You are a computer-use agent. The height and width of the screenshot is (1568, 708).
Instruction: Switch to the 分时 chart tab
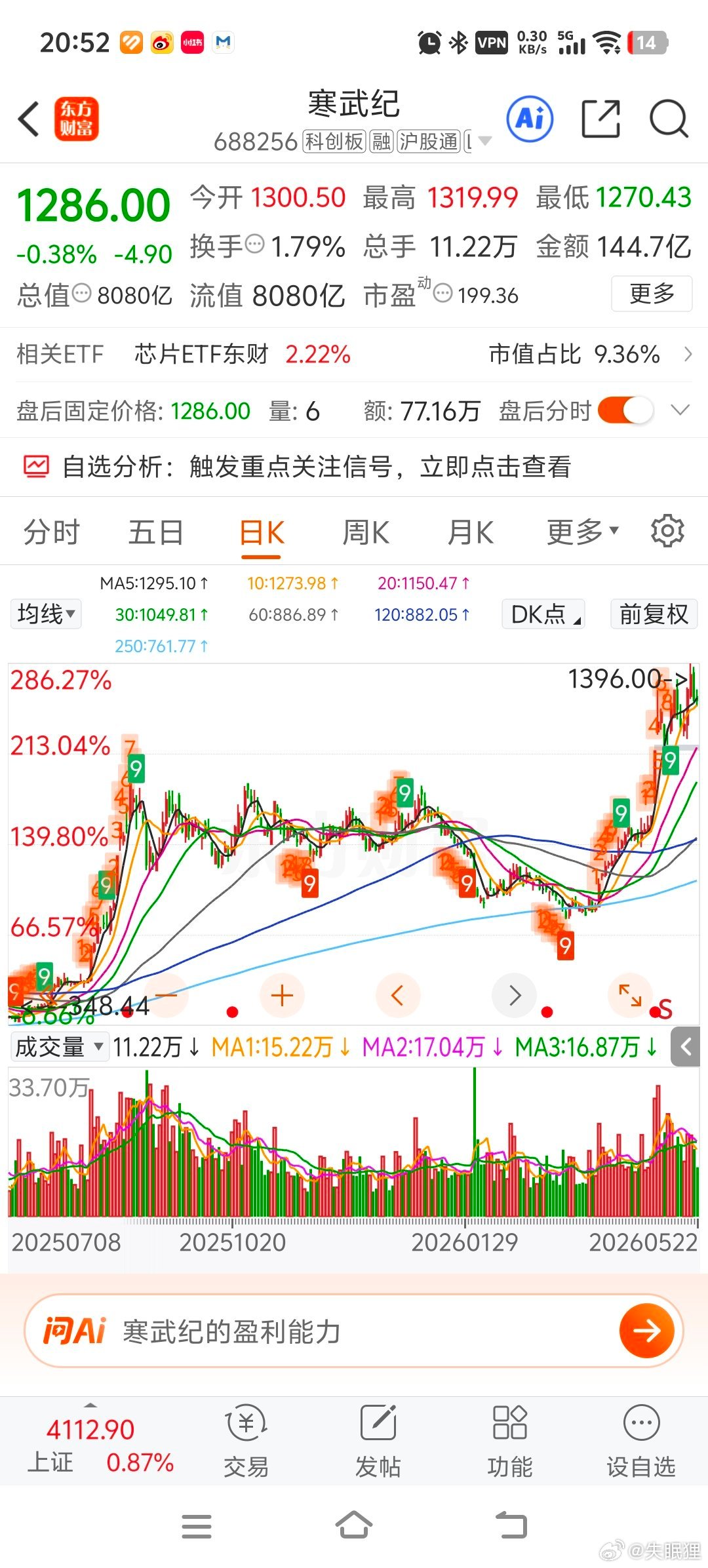[51, 532]
